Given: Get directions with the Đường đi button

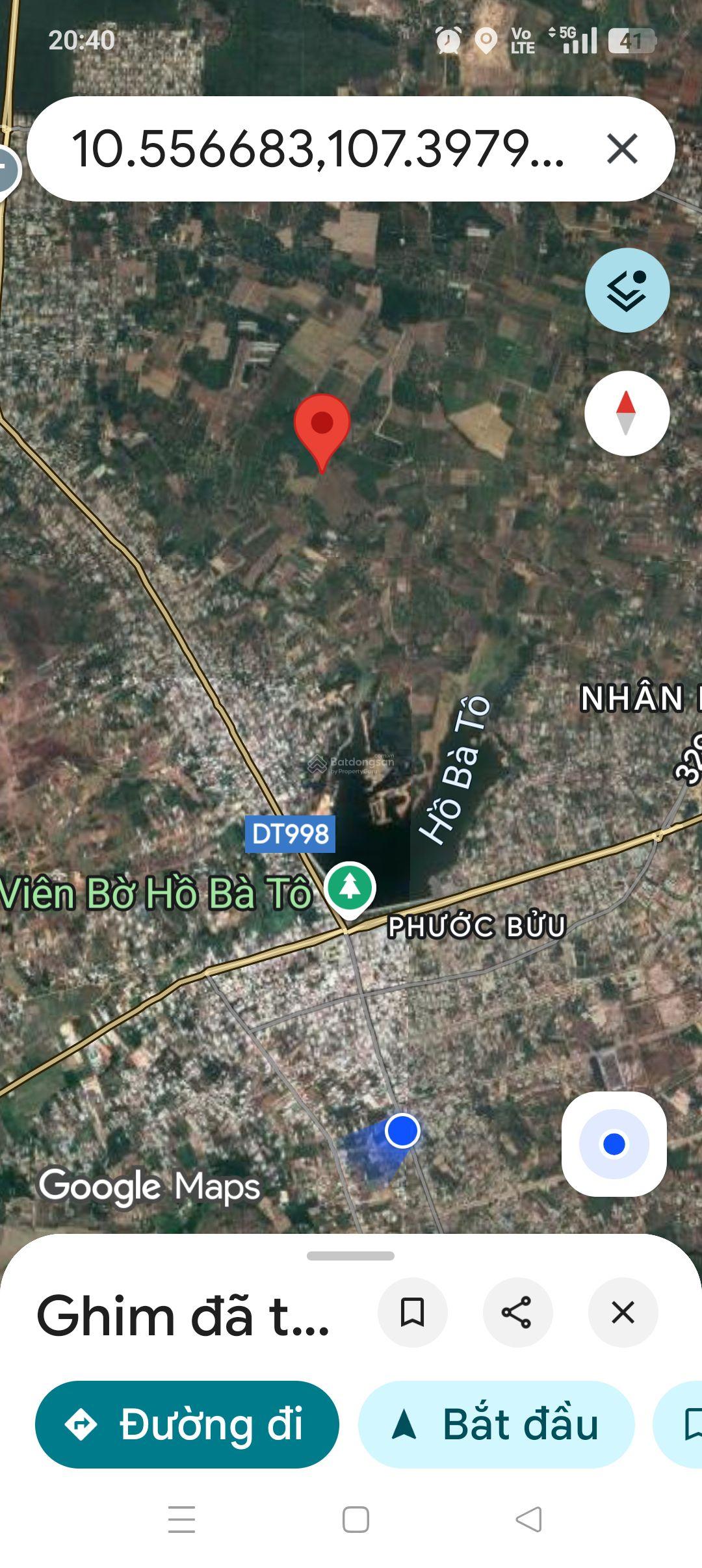Looking at the screenshot, I should pos(187,1424).
